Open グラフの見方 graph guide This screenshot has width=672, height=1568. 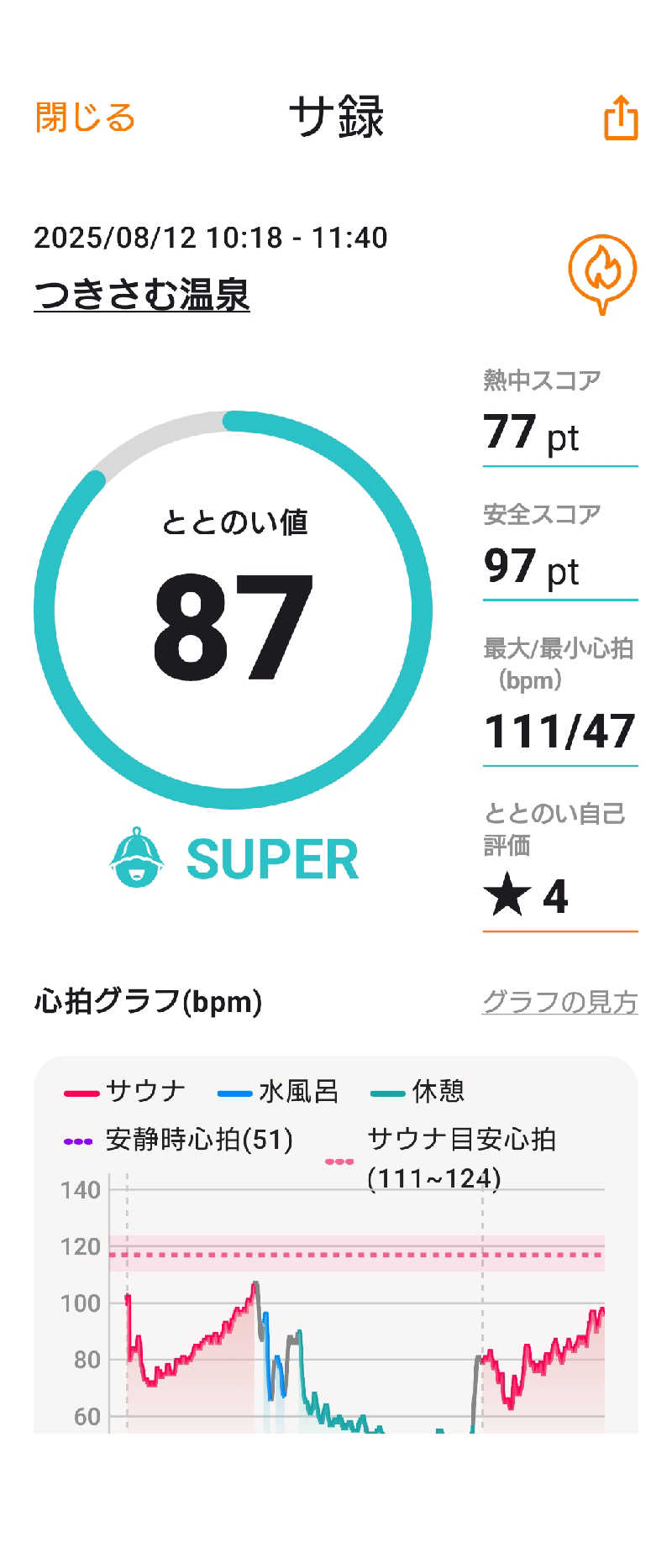click(559, 1001)
